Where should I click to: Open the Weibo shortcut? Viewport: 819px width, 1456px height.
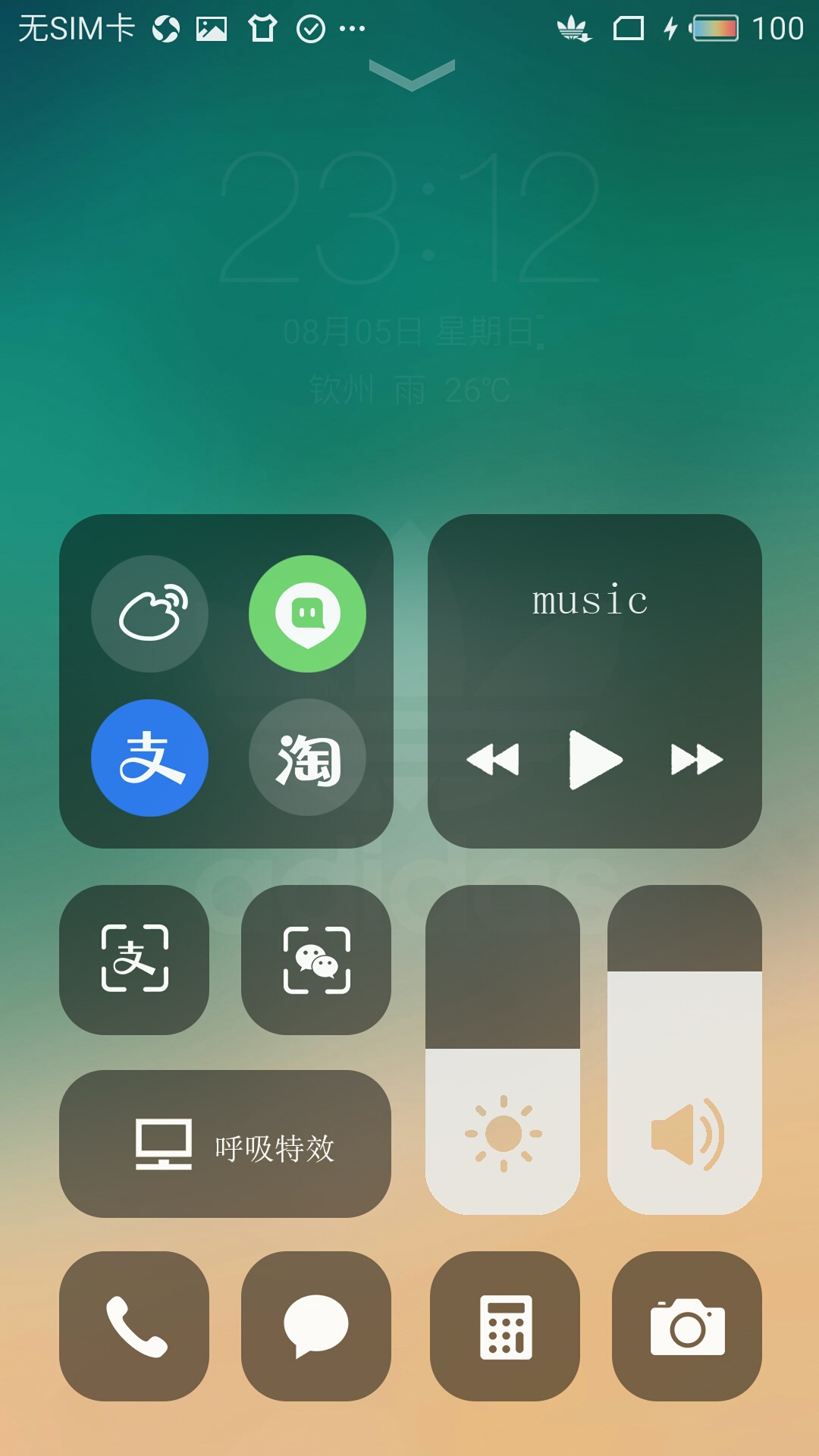[150, 613]
